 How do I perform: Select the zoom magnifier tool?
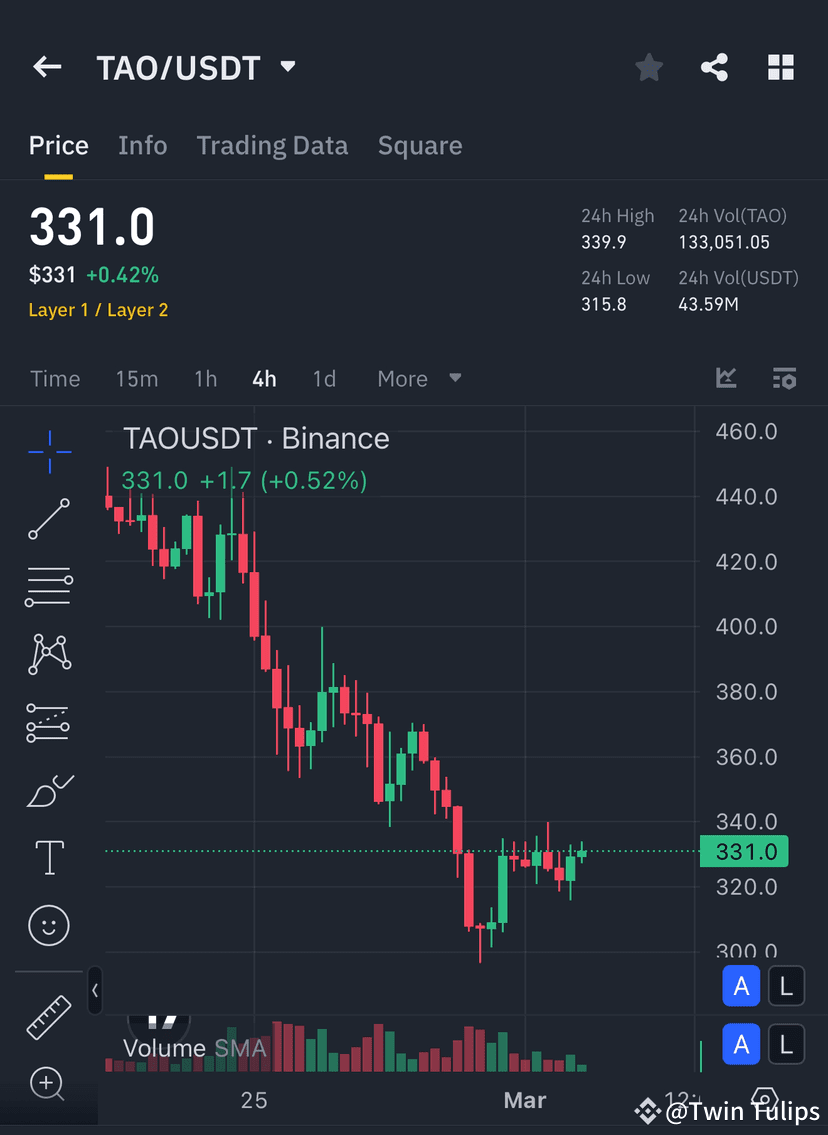[x=48, y=1084]
